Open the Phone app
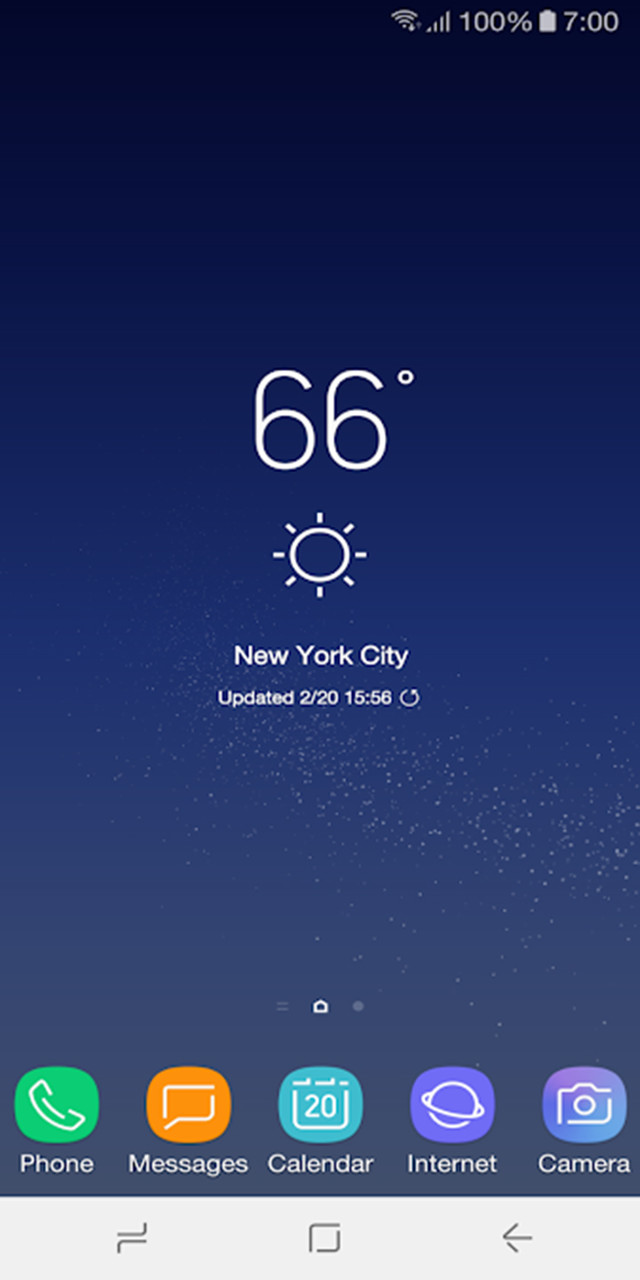640x1280 pixels. [57, 1105]
